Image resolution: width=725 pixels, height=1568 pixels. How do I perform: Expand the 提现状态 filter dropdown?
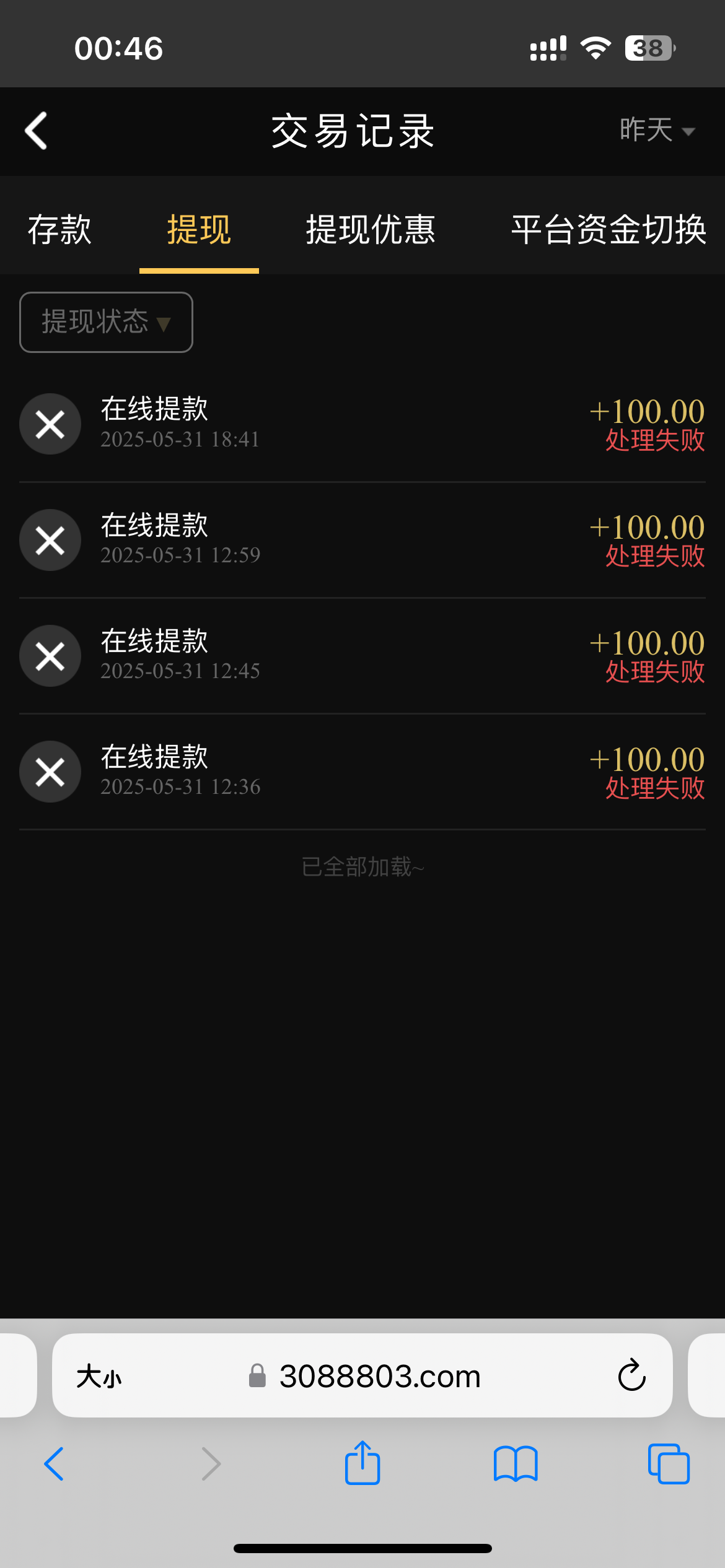(x=106, y=322)
